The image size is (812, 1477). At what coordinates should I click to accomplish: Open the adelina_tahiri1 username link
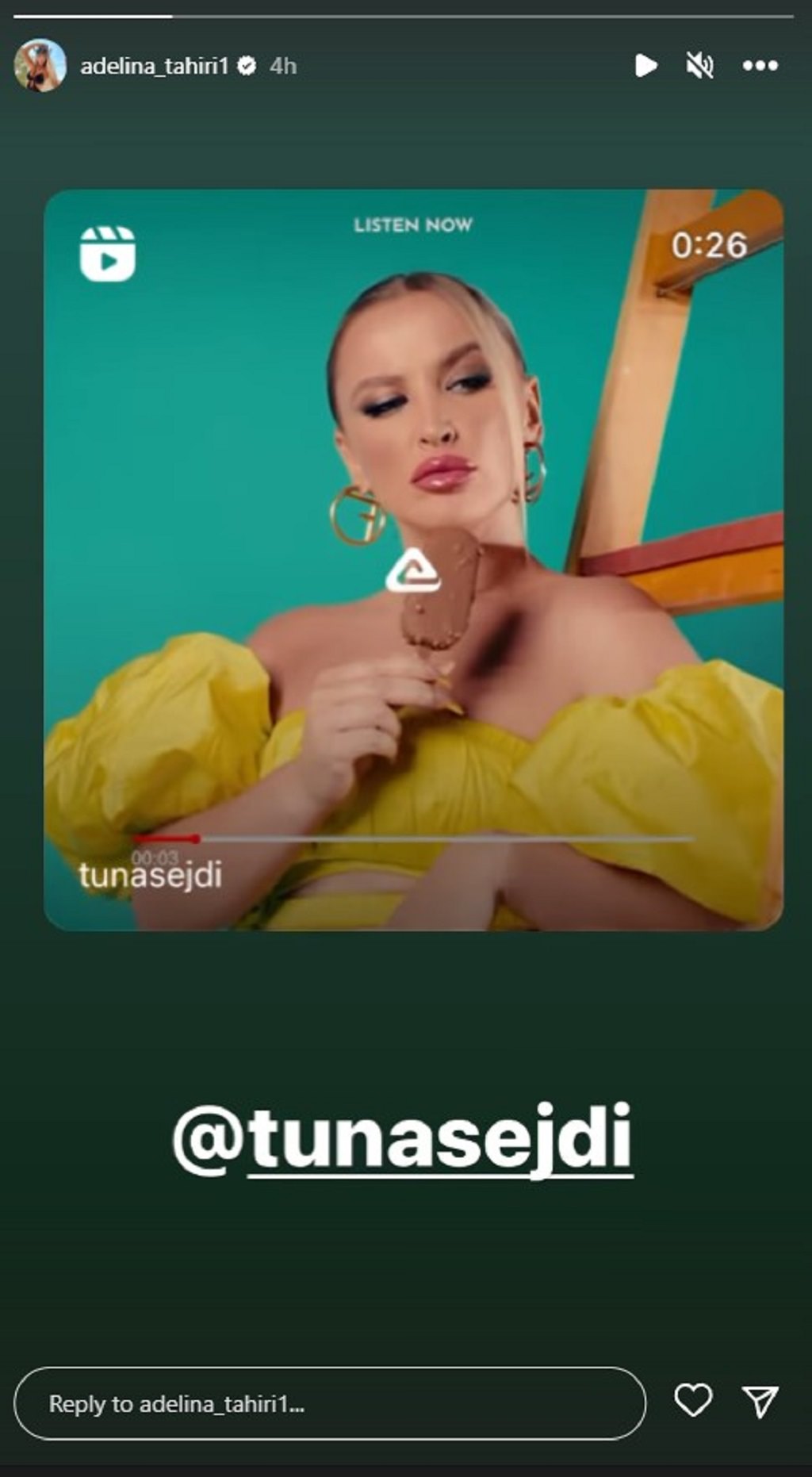pos(154,66)
